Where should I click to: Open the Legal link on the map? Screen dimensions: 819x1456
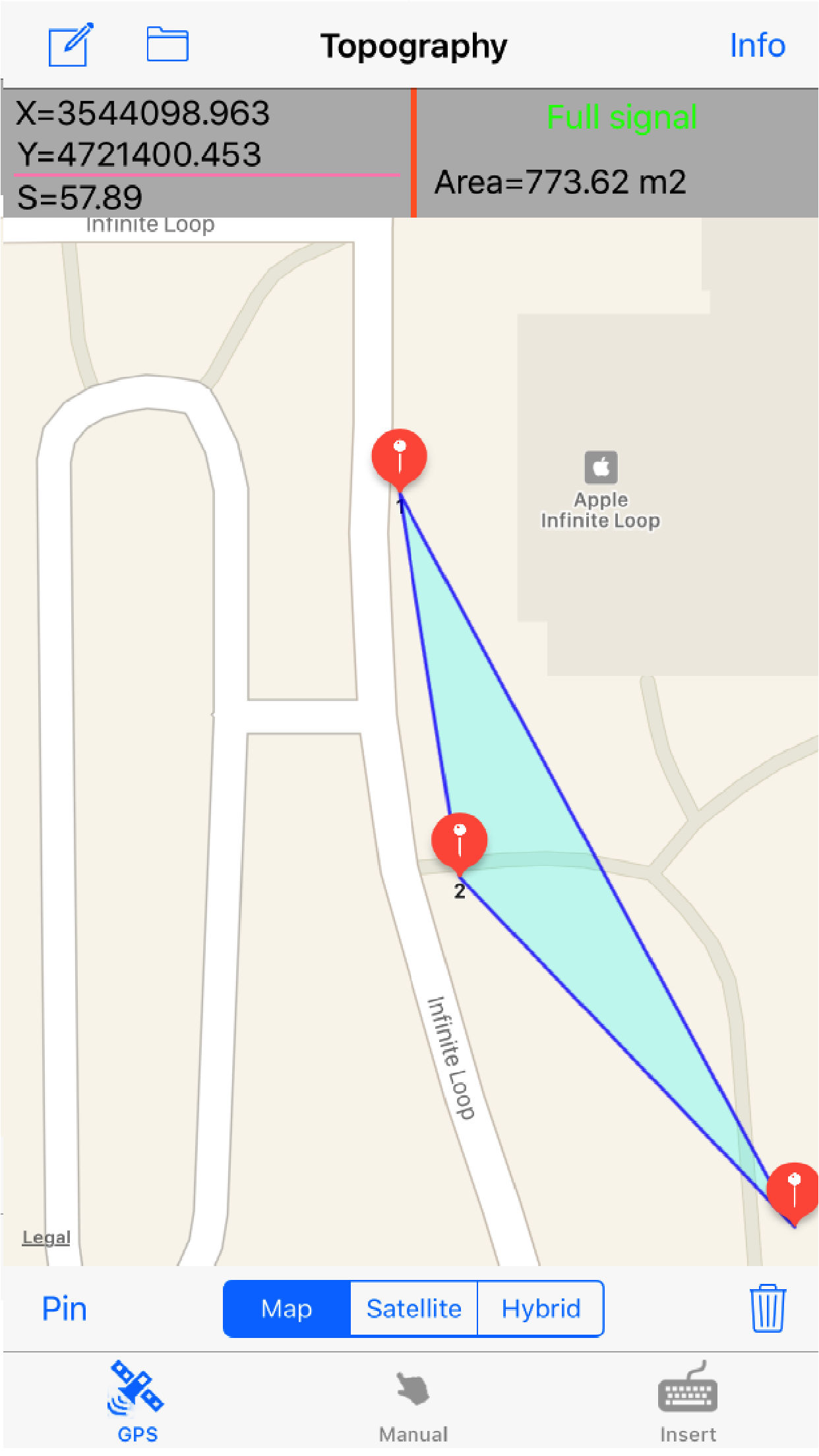tap(46, 1237)
